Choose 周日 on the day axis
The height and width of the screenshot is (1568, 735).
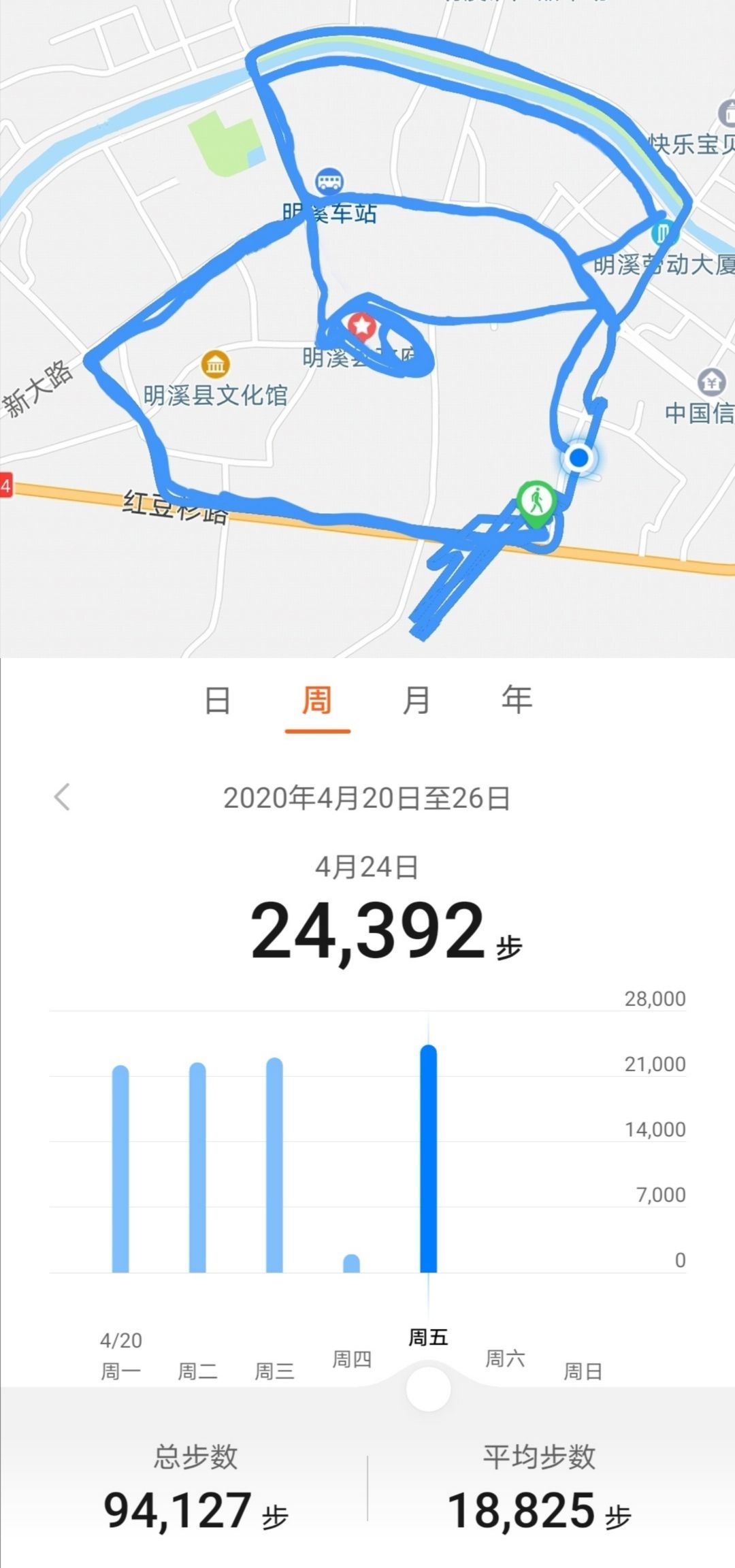click(x=583, y=1371)
